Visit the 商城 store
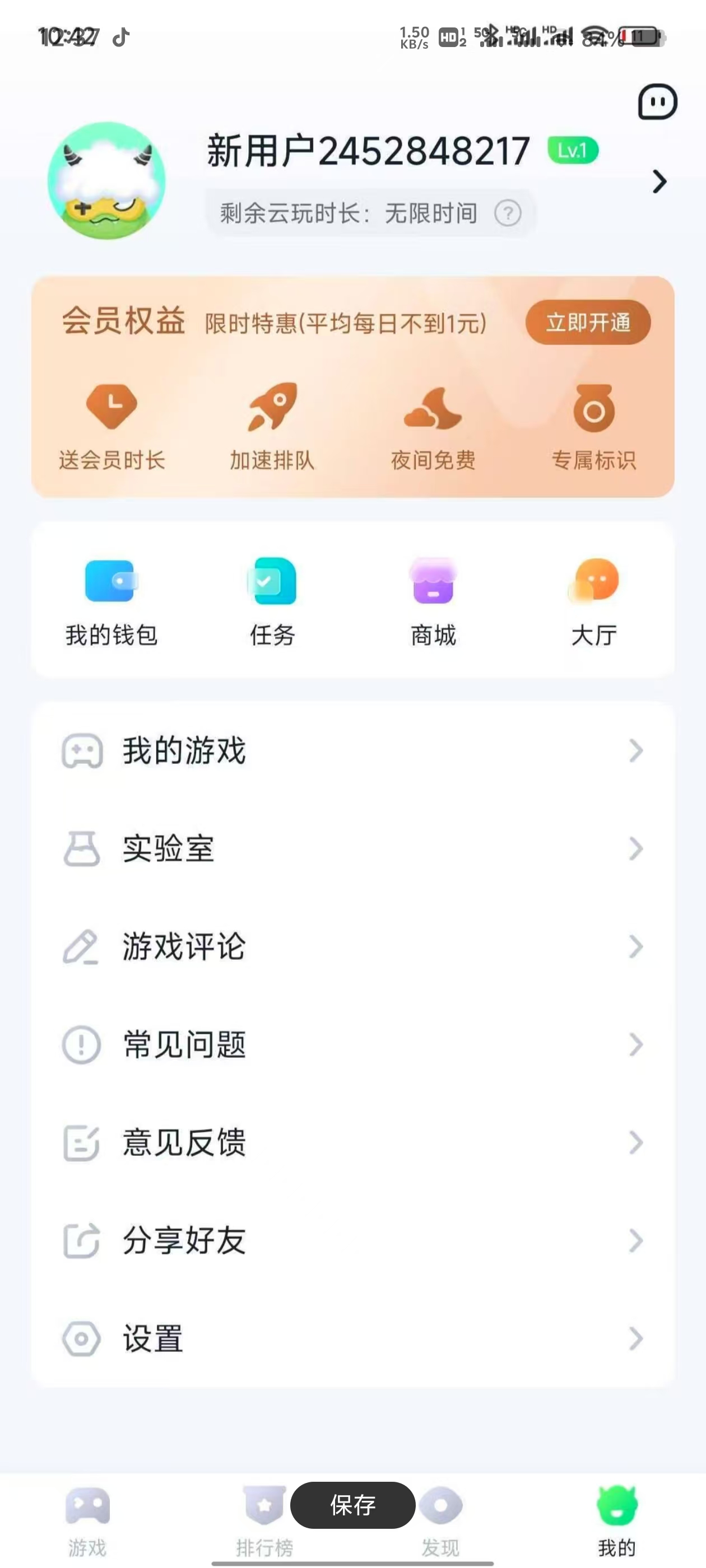This screenshot has height=1568, width=706. click(x=433, y=601)
